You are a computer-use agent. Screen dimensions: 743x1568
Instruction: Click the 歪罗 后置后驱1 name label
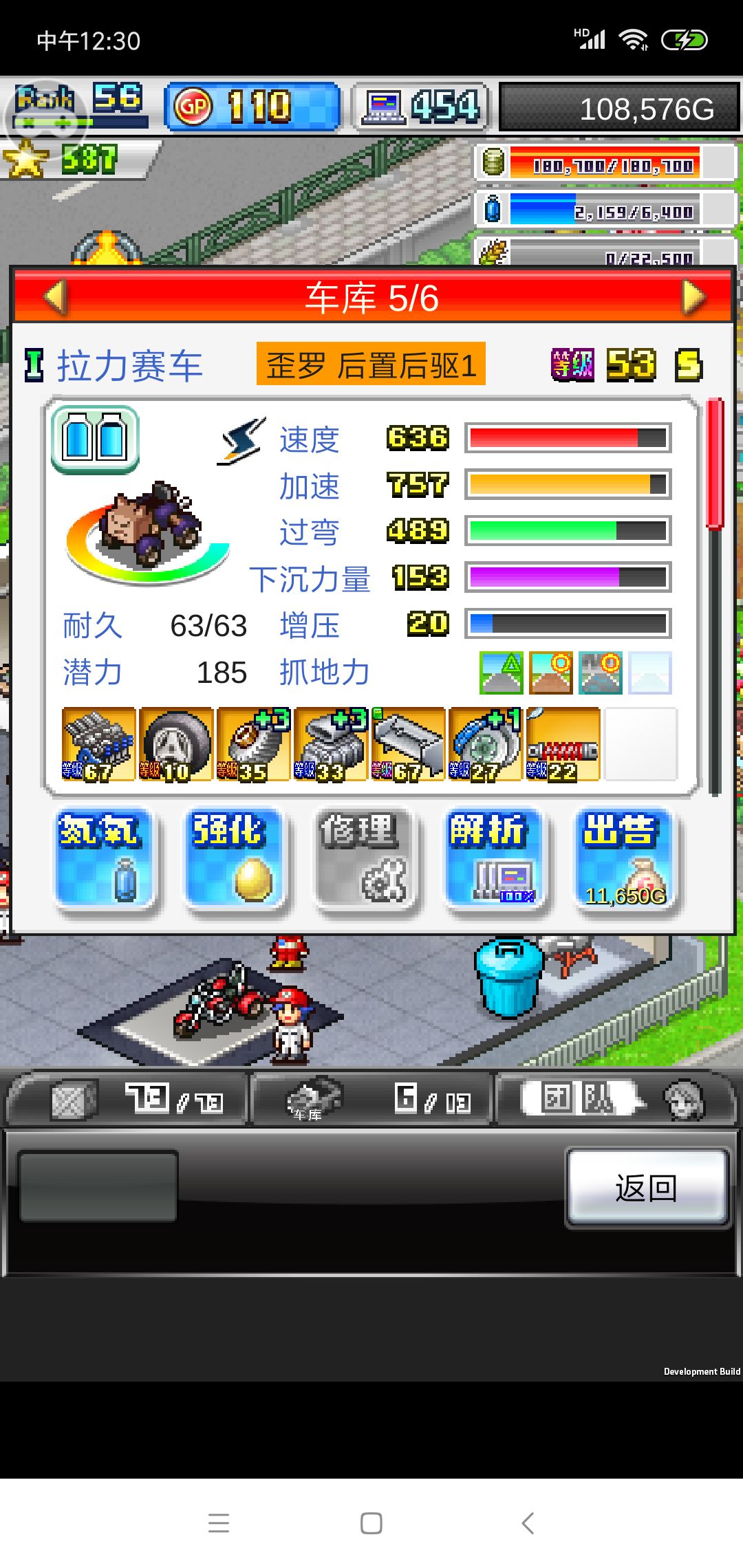click(371, 364)
